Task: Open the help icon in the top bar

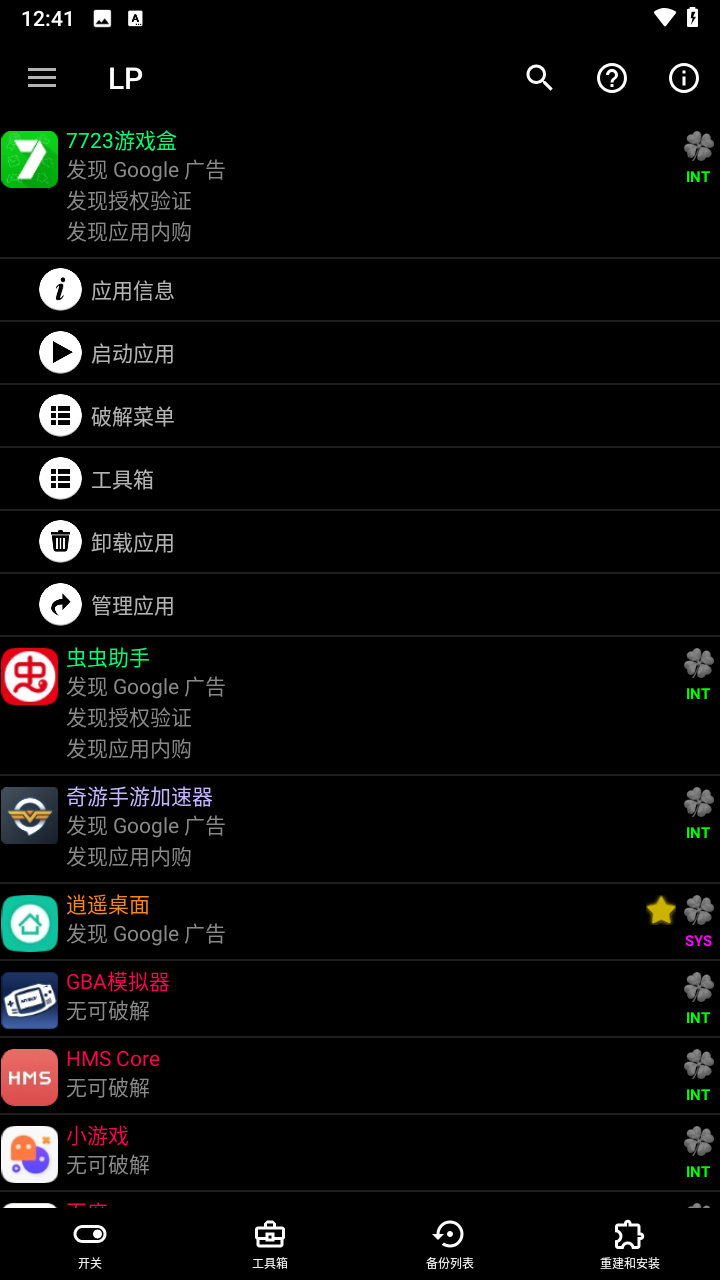Action: 612,78
